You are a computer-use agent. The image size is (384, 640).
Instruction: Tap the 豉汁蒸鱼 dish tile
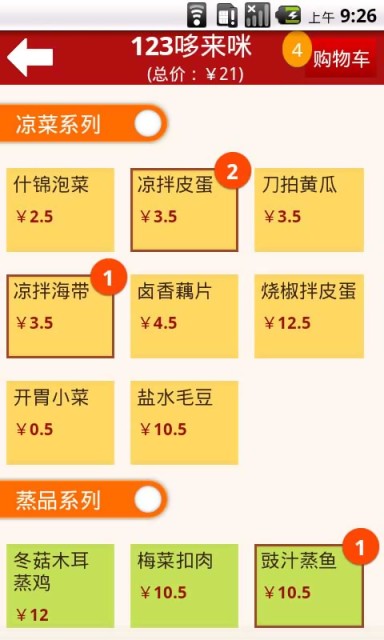309,586
